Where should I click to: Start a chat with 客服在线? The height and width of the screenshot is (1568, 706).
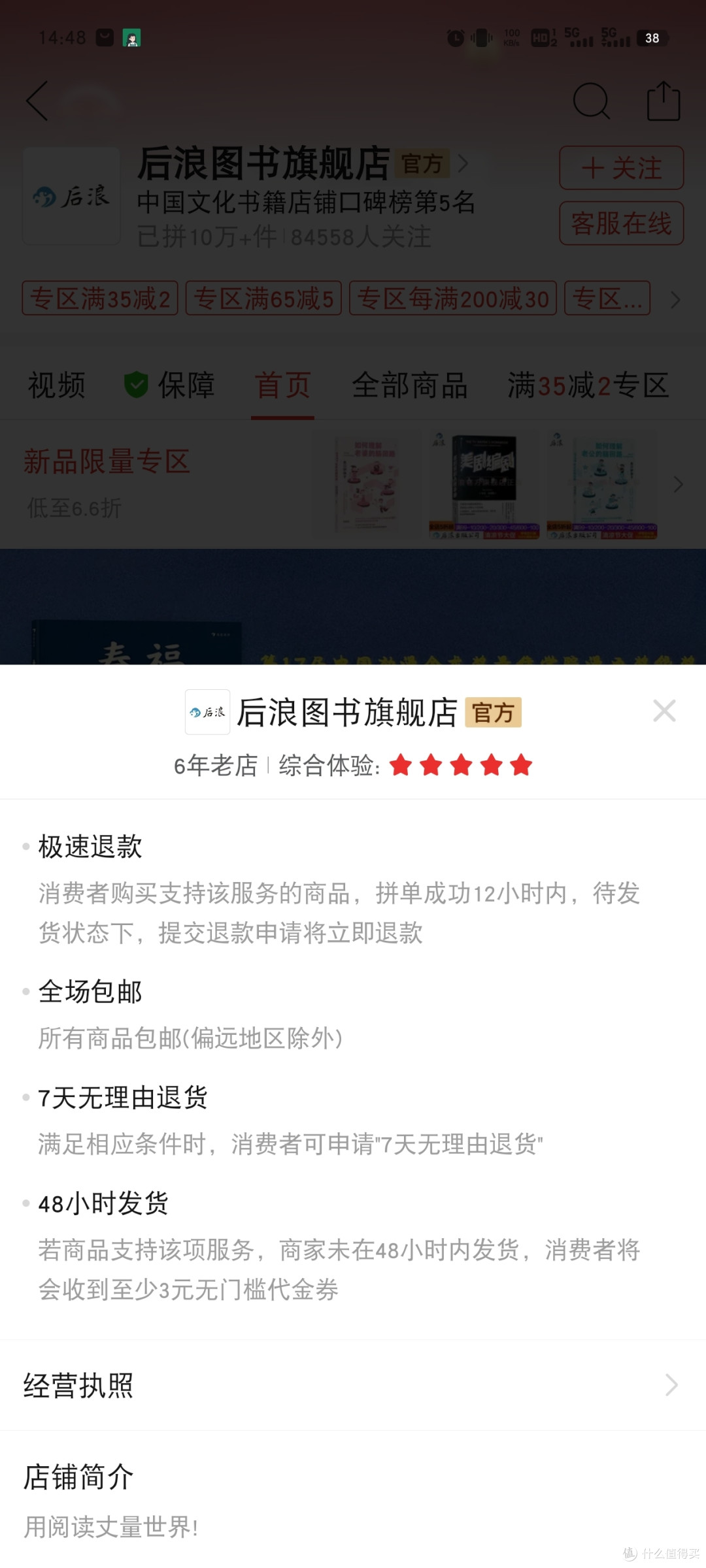coord(620,223)
